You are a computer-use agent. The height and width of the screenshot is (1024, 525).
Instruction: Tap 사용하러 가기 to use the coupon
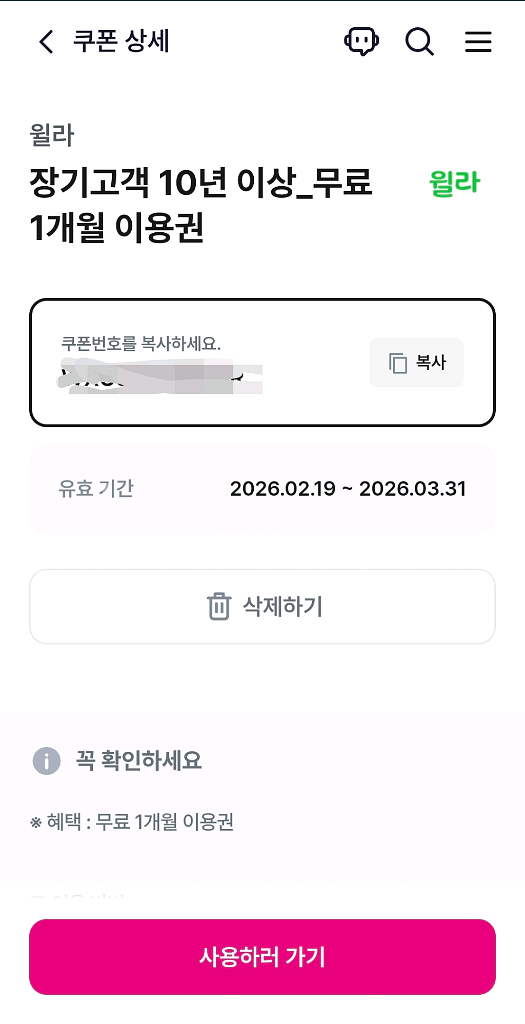pyautogui.click(x=262, y=957)
